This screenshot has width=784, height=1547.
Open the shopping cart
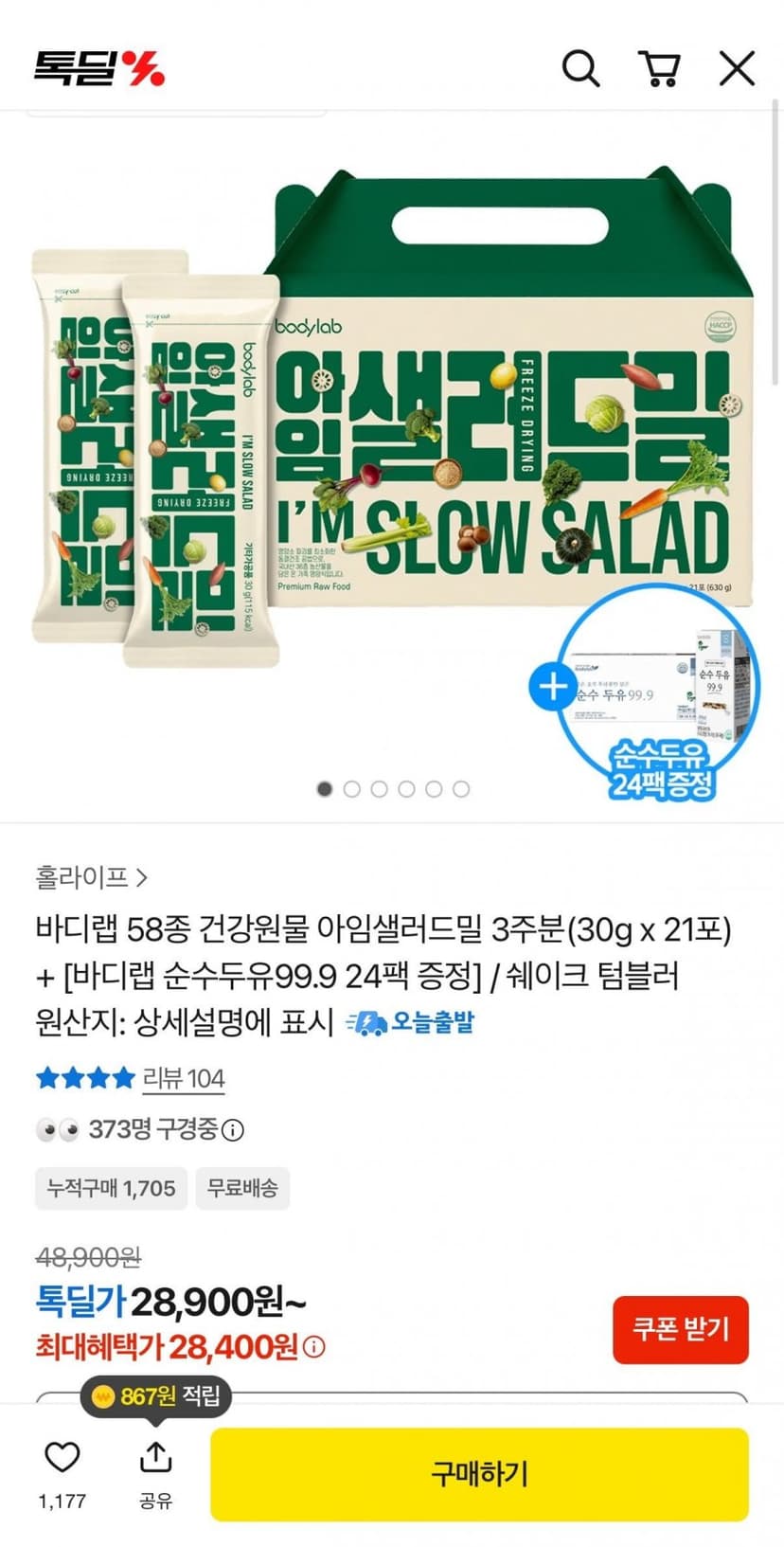659,69
